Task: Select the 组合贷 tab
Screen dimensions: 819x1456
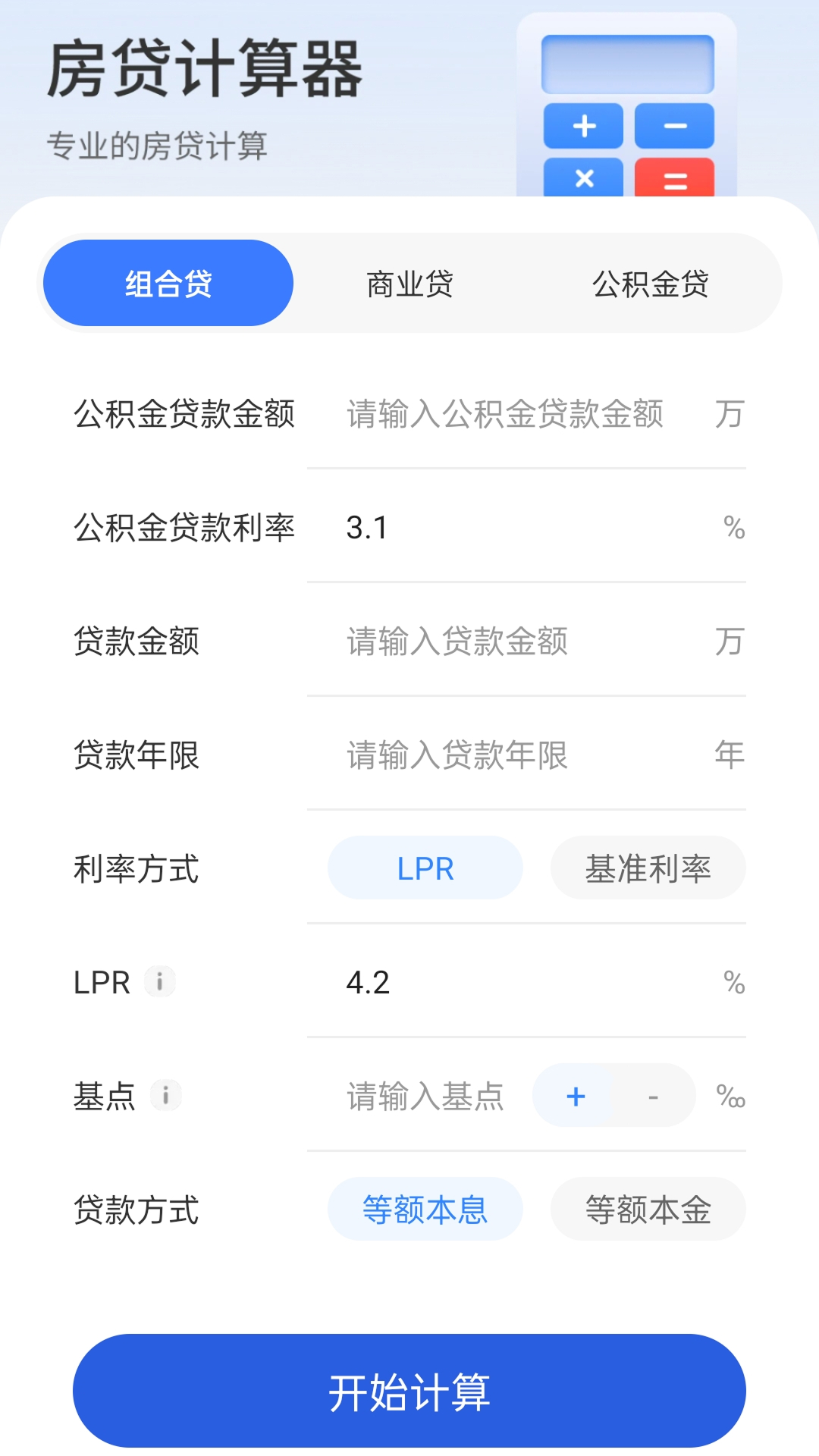Action: point(168,284)
